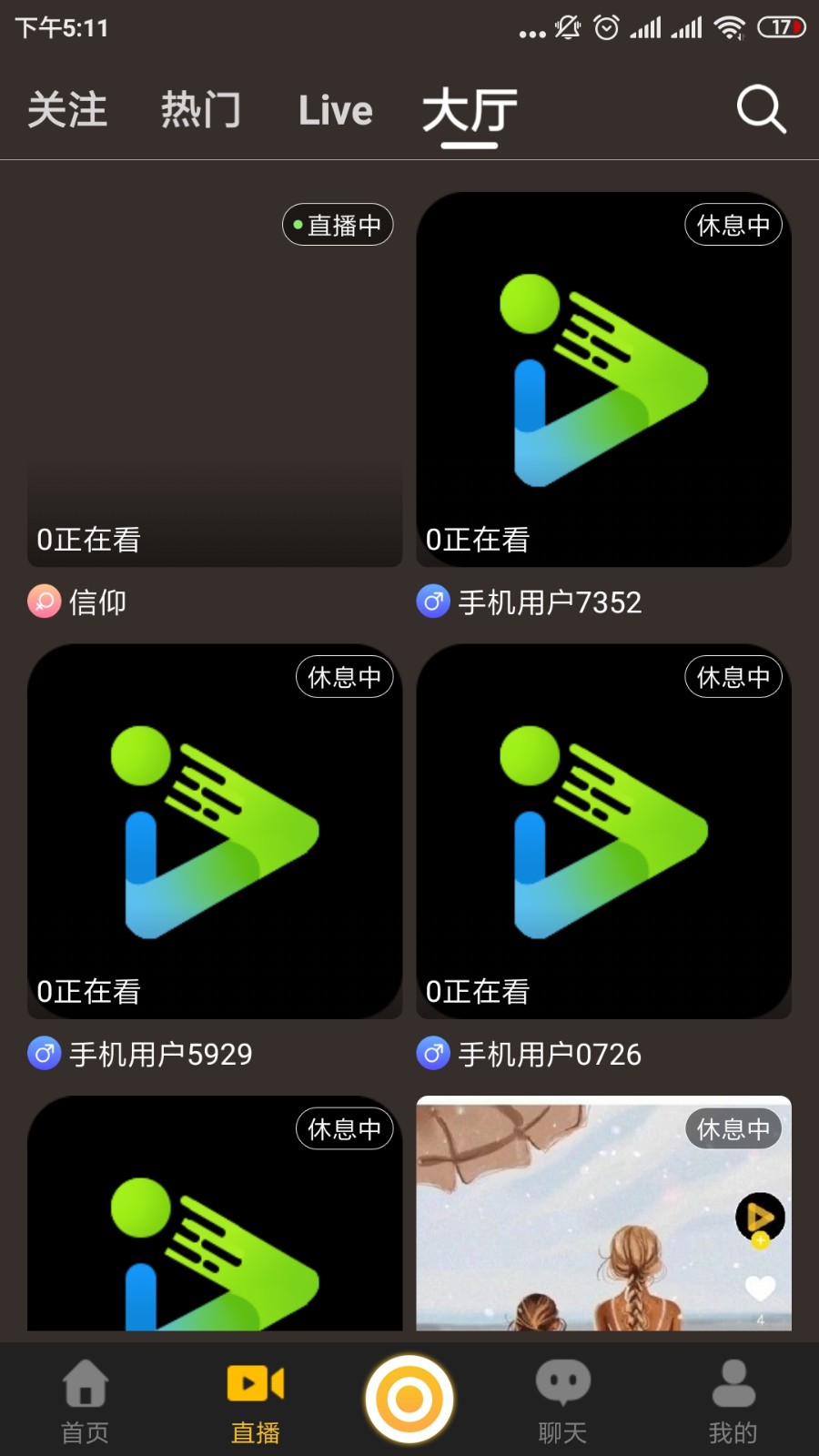Image resolution: width=819 pixels, height=1456 pixels.
Task: Open 信仰's live stream
Action: (x=215, y=379)
